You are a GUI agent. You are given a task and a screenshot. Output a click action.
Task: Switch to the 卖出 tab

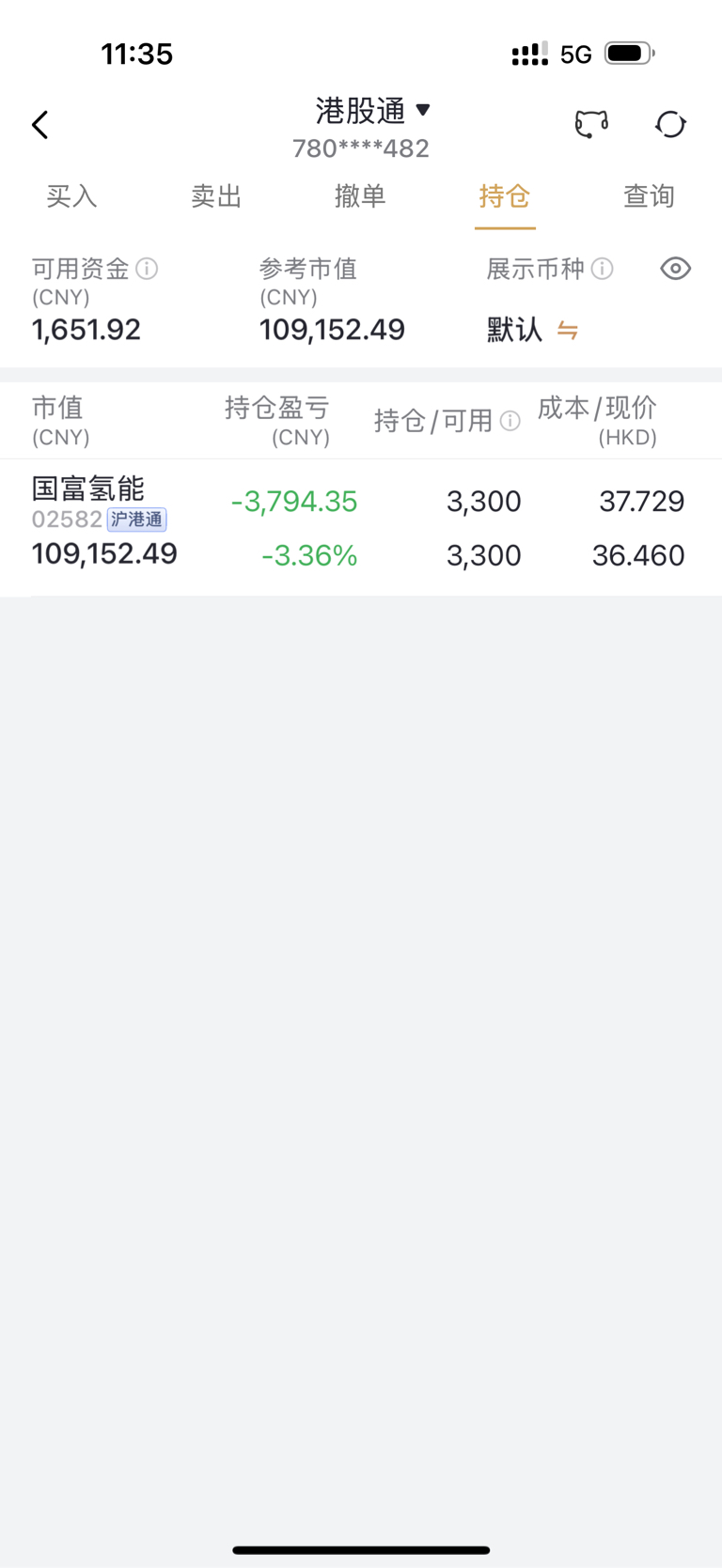pyautogui.click(x=216, y=196)
